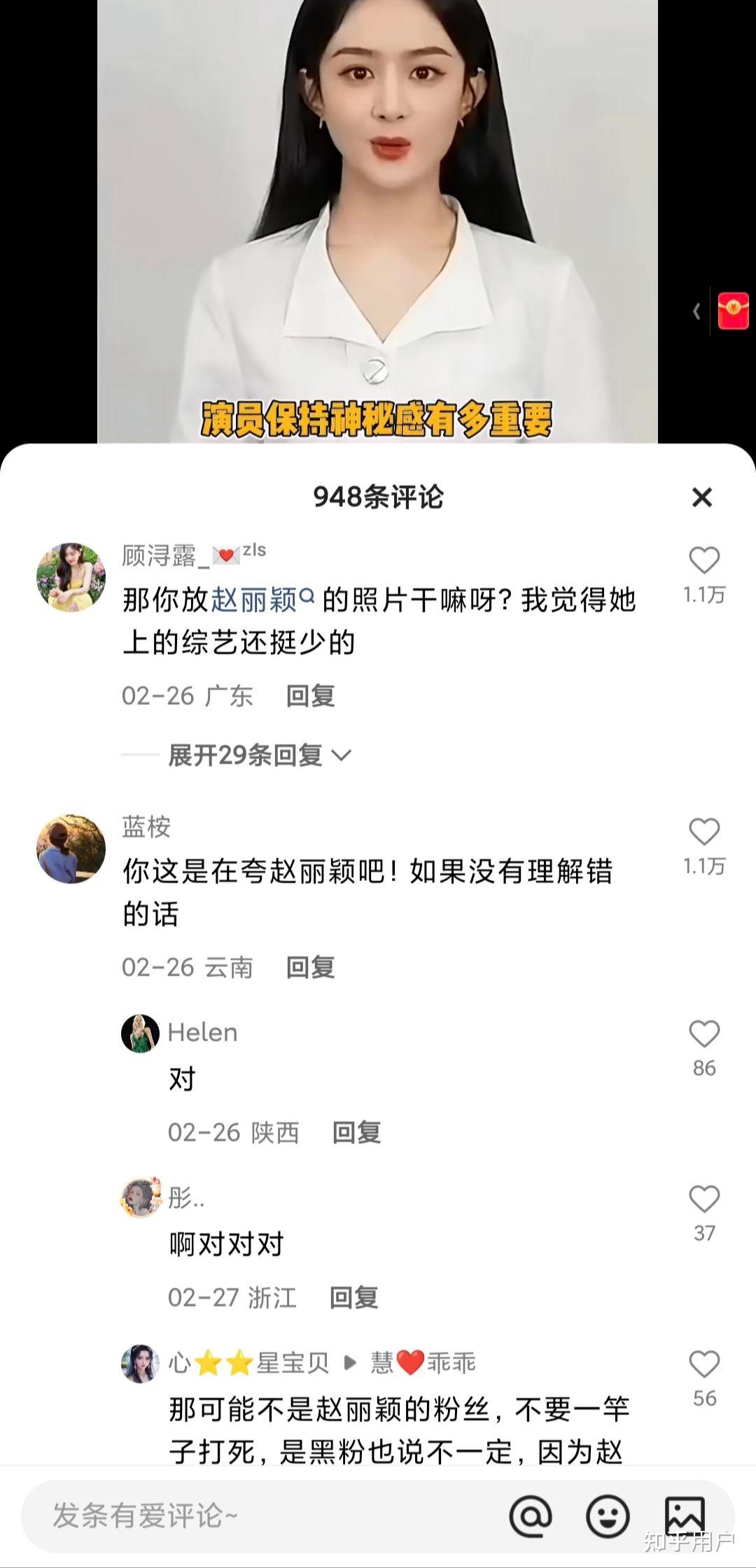Like 顾浔露's comment about 赵丽颖's photo
Image resolution: width=756 pixels, height=1568 pixels.
pyautogui.click(x=704, y=560)
